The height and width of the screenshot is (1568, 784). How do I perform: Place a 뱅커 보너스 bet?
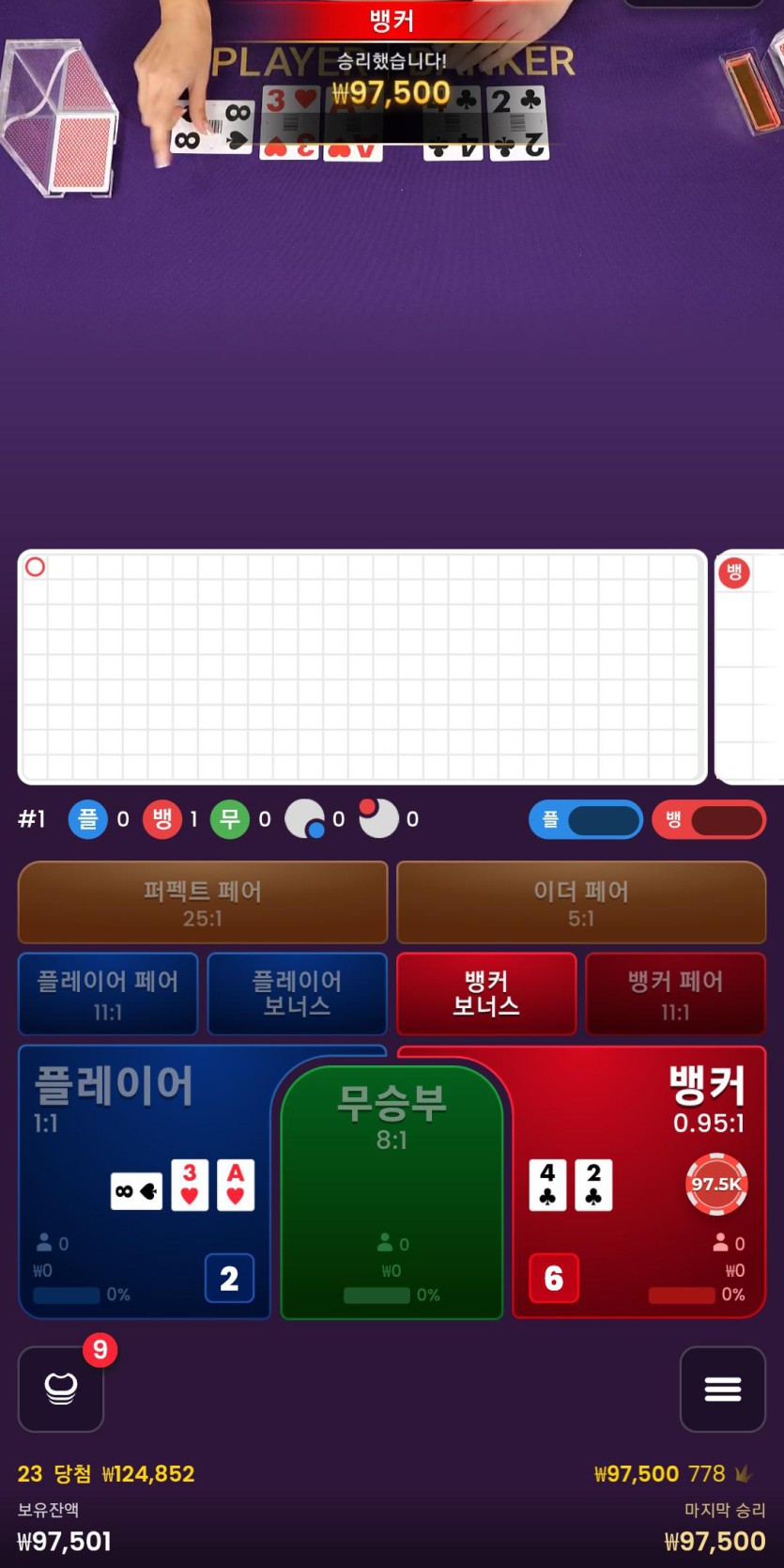click(x=486, y=994)
